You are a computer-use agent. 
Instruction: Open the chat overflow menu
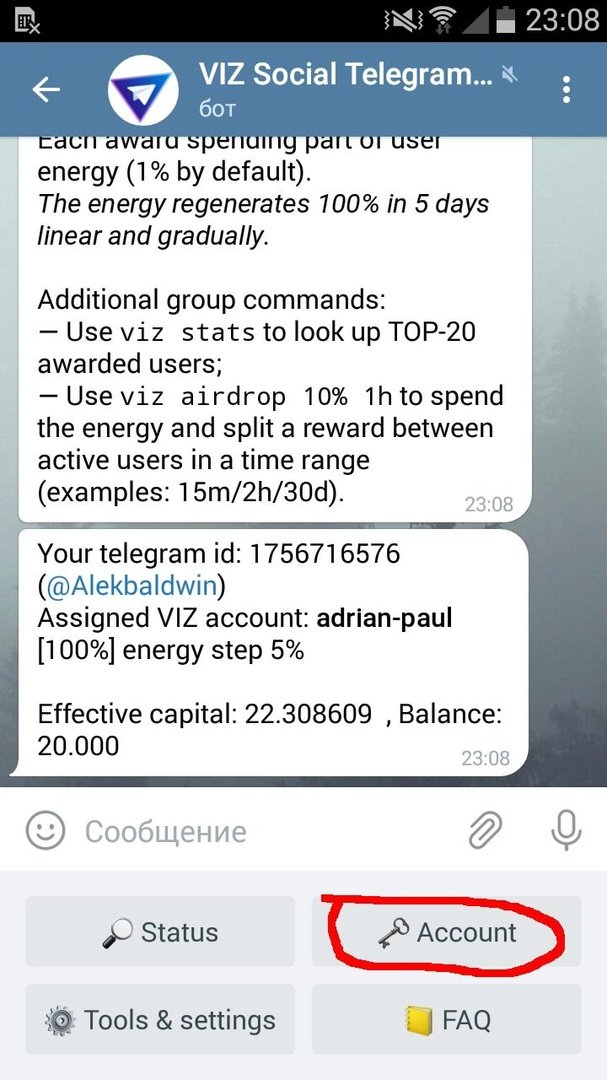[x=566, y=89]
